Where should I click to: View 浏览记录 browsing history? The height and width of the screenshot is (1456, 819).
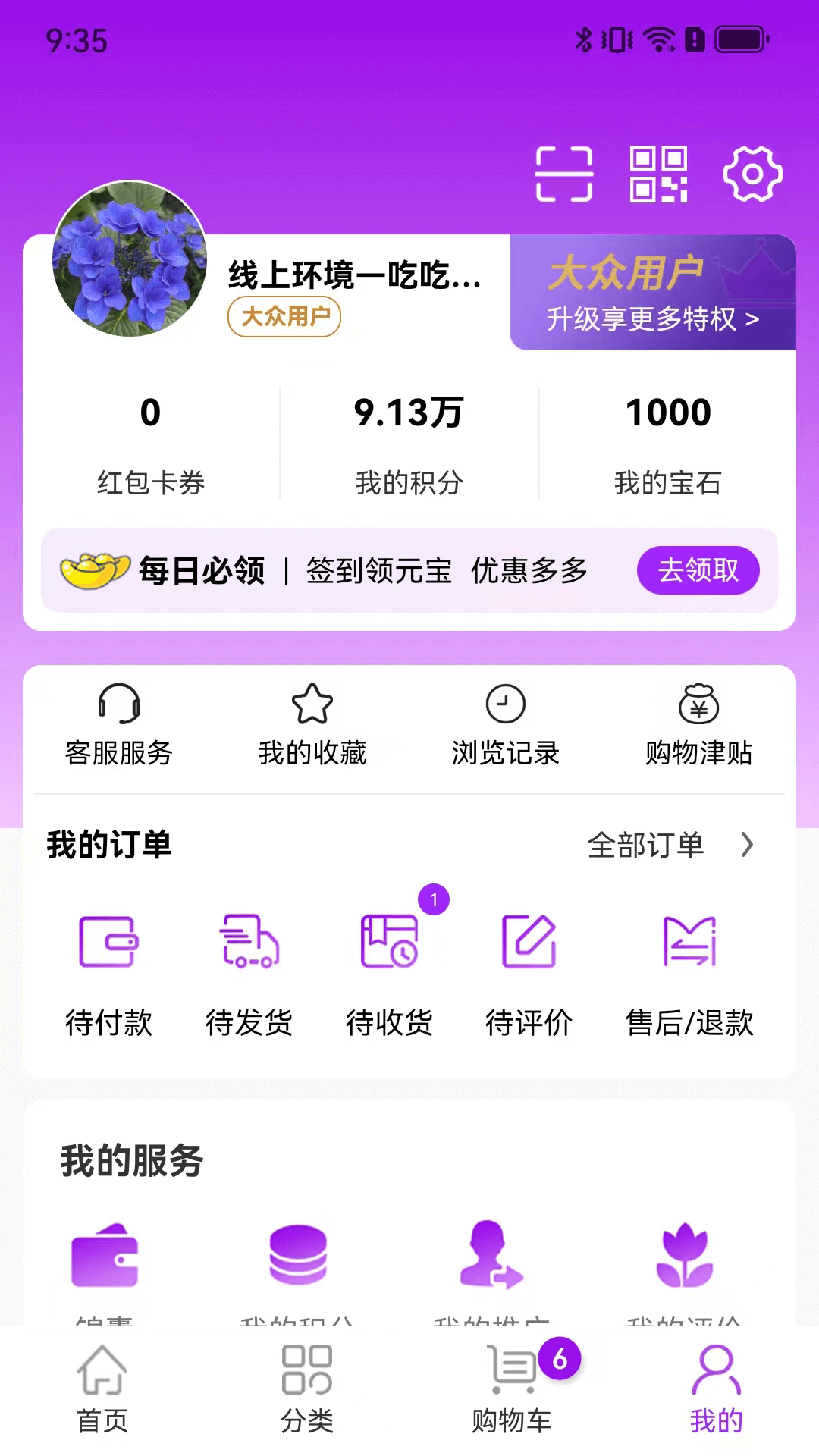coord(506,725)
